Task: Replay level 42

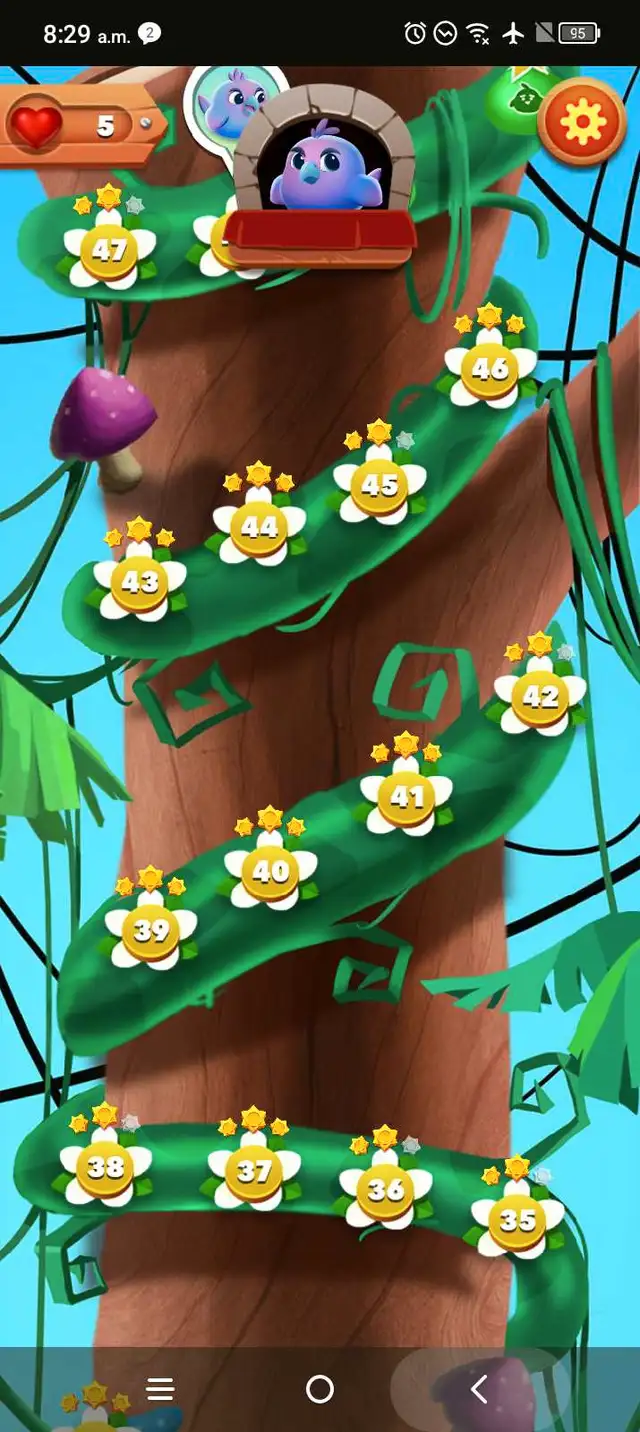Action: click(x=540, y=696)
